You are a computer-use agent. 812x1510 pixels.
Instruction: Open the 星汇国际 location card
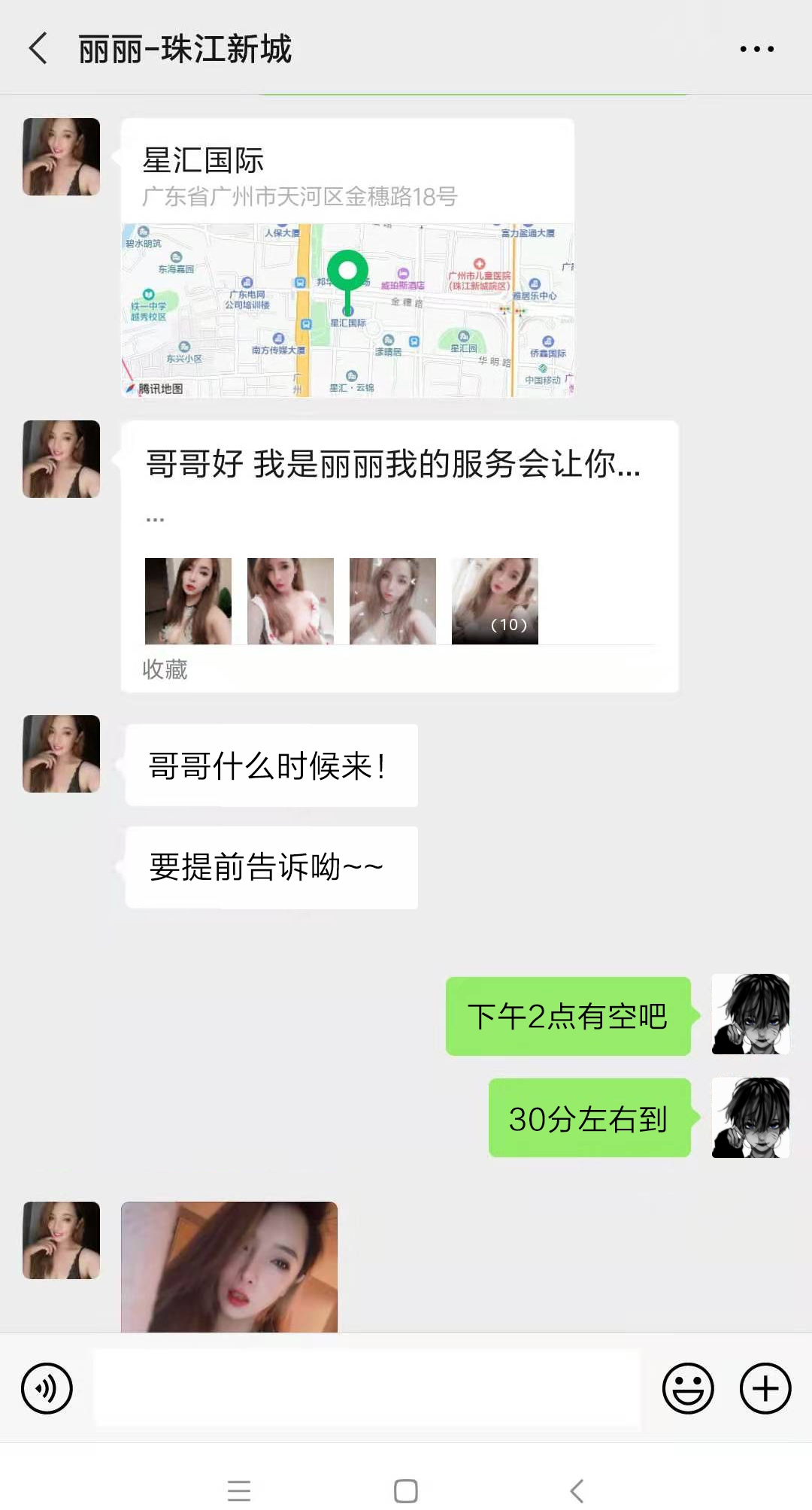[347, 257]
